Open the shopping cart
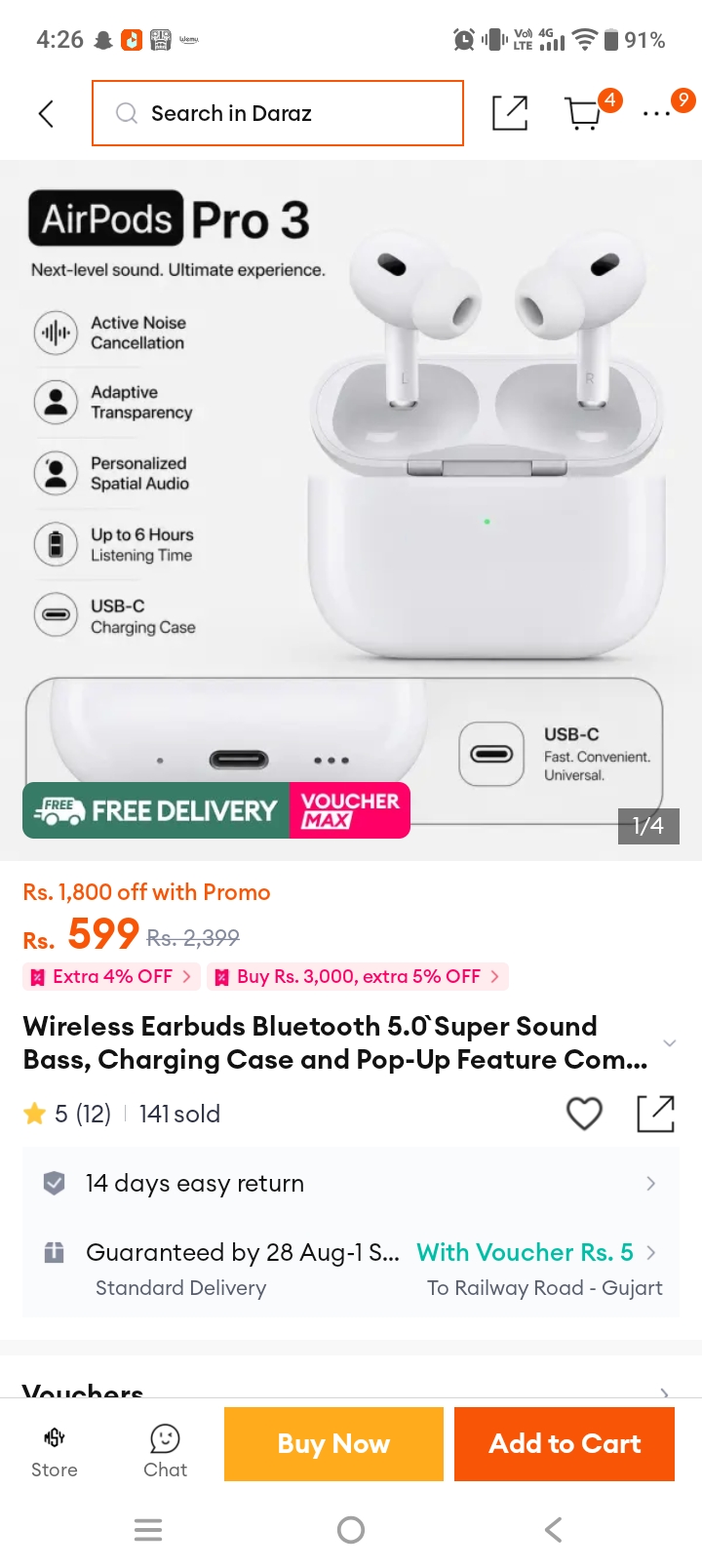 [x=584, y=113]
